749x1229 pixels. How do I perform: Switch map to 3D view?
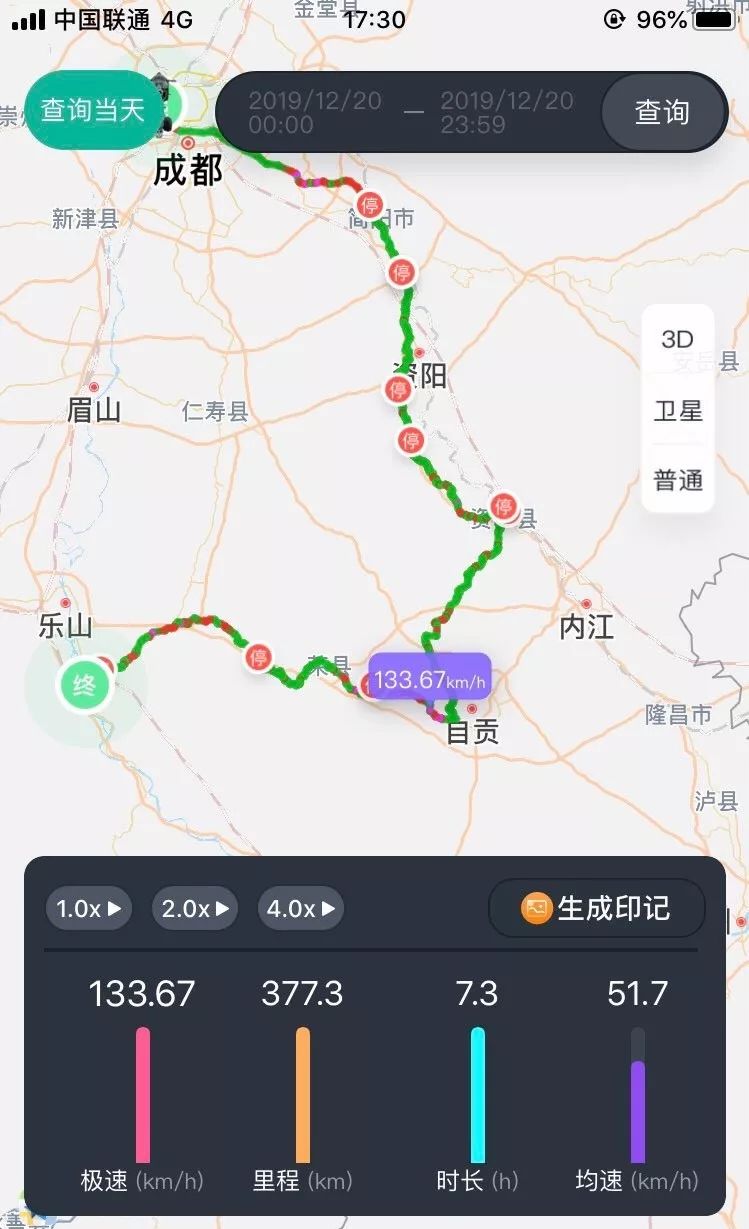pos(677,340)
